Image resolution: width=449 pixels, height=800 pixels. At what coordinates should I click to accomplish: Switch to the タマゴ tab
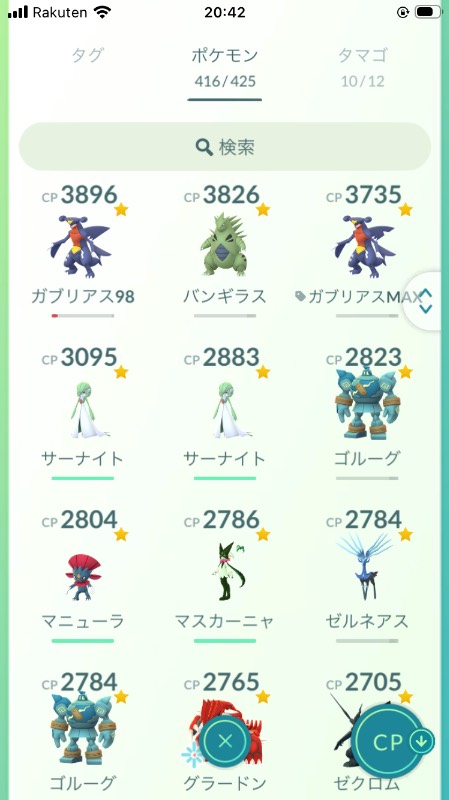coord(363,66)
